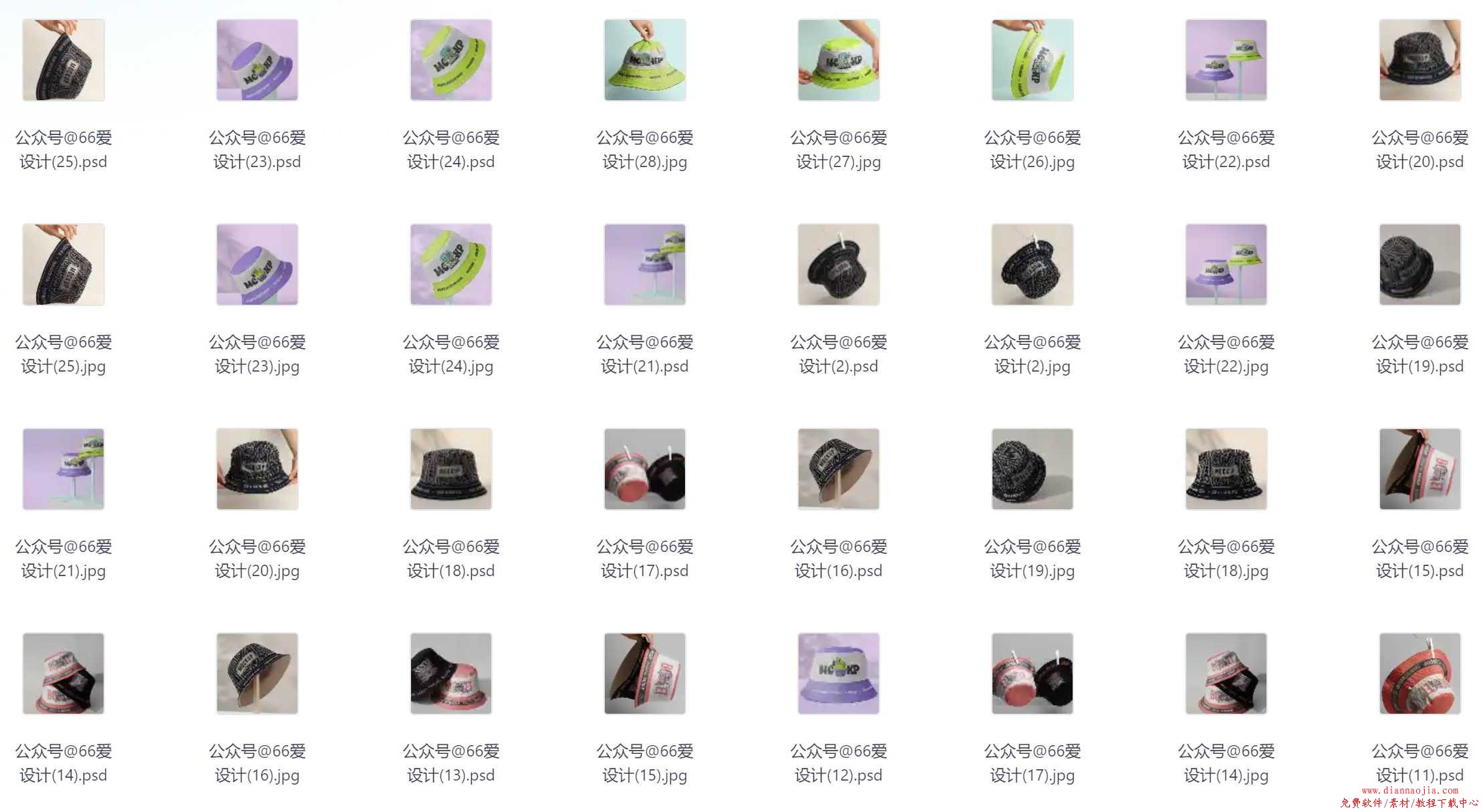View the 设计(12).psd purple hat file
The height and width of the screenshot is (812, 1483).
pos(839,674)
